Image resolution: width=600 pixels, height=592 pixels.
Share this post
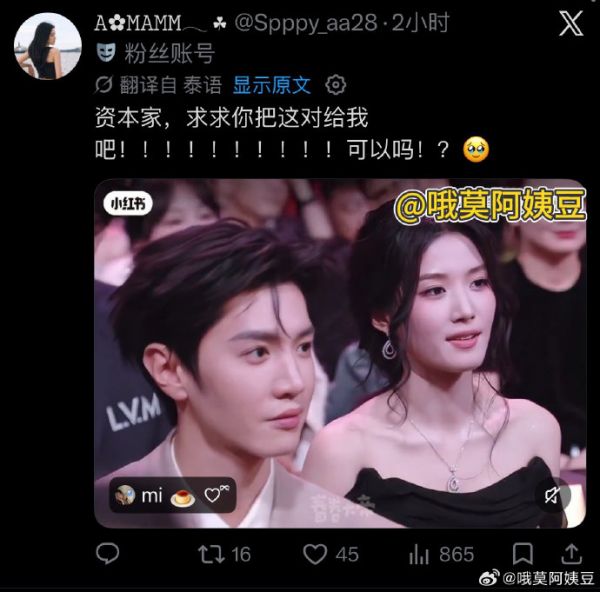(x=571, y=554)
